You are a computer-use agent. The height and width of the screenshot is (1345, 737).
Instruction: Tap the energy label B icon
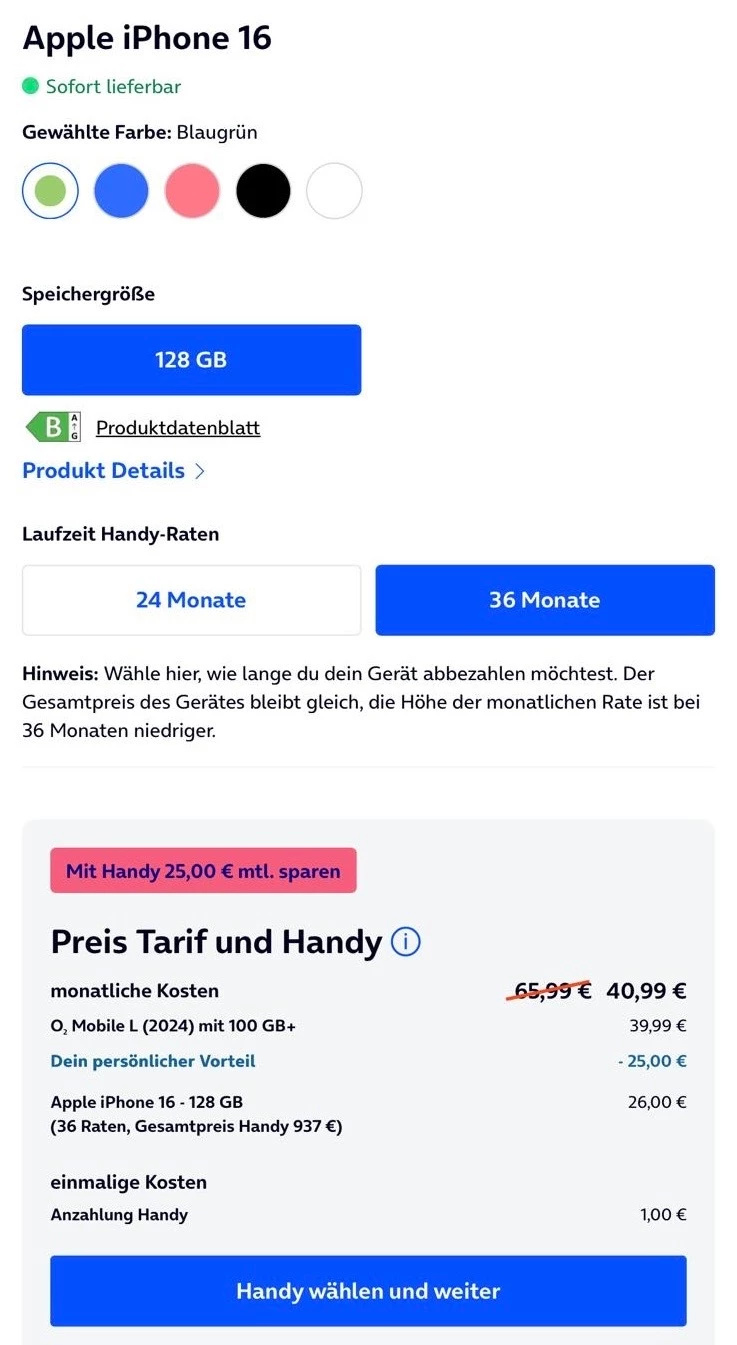tap(53, 428)
